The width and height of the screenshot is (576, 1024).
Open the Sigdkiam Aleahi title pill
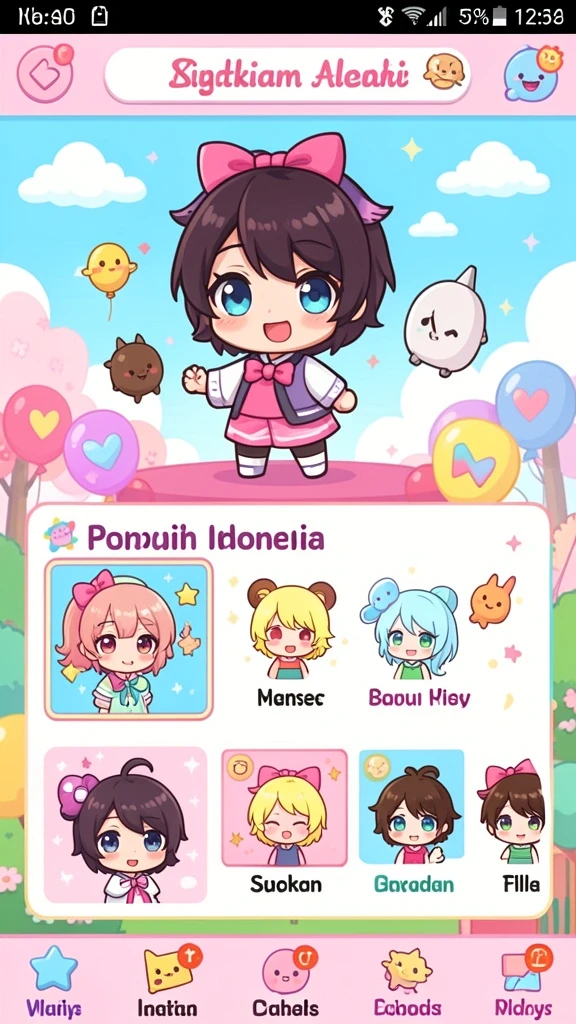287,75
